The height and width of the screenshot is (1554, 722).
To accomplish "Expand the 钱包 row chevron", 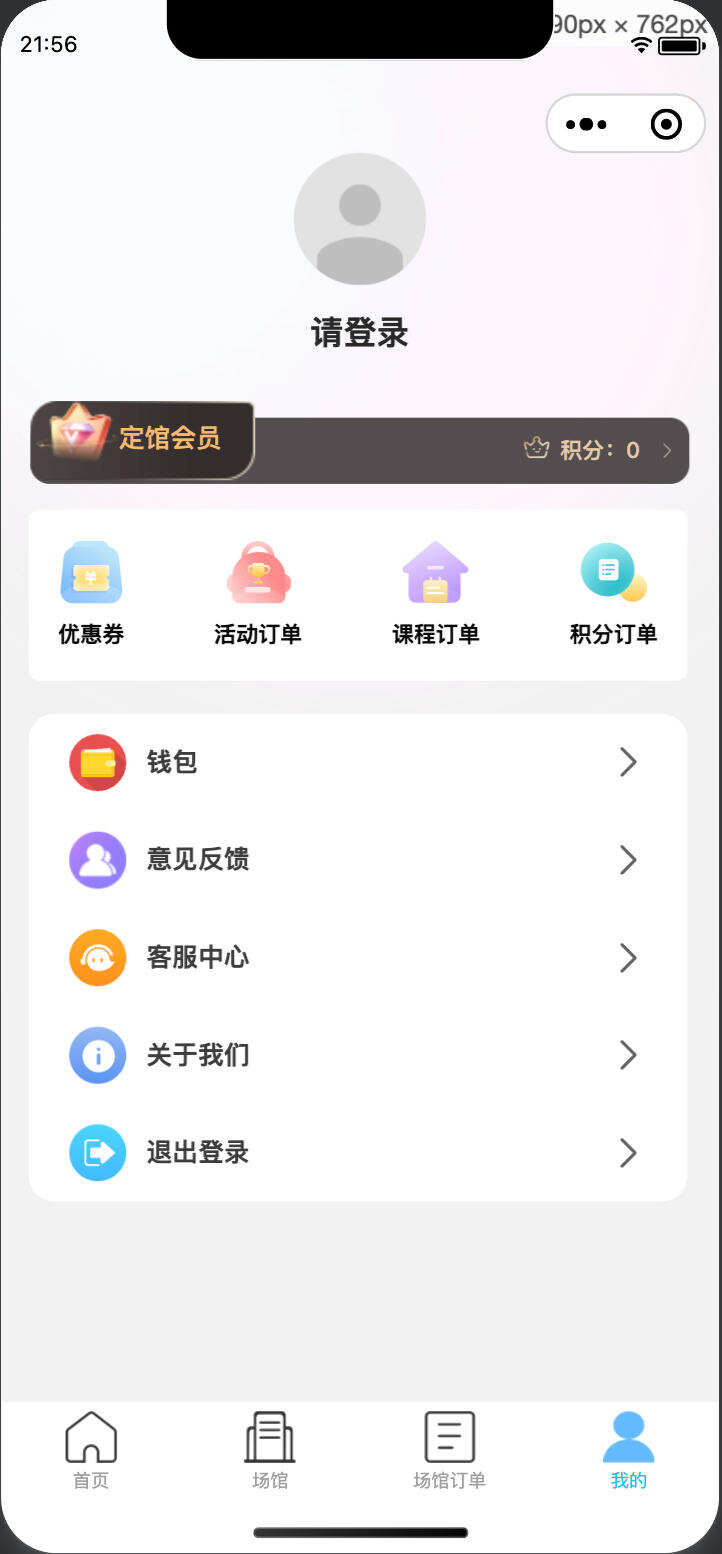I will (628, 761).
